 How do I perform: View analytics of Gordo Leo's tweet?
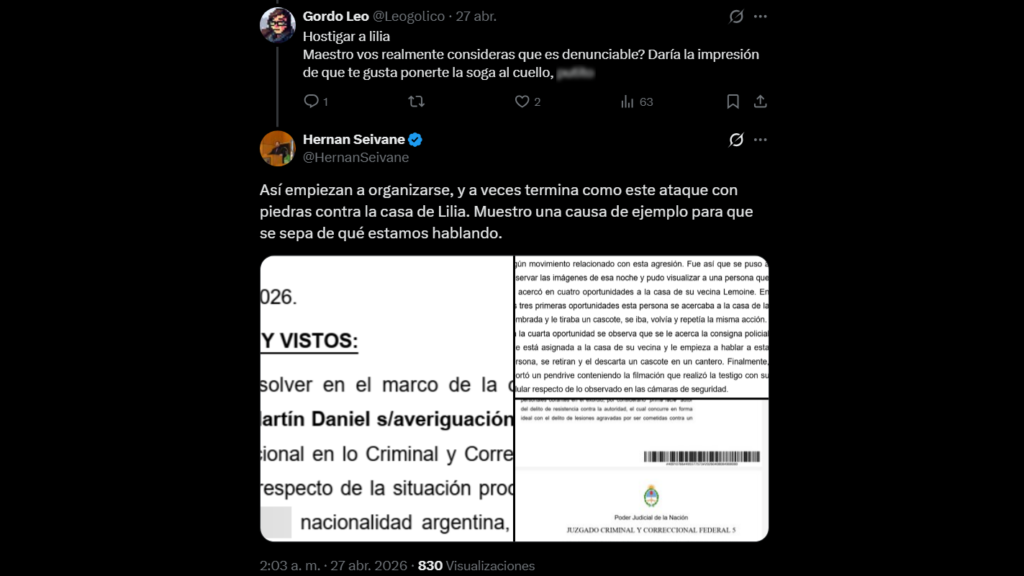pos(628,101)
